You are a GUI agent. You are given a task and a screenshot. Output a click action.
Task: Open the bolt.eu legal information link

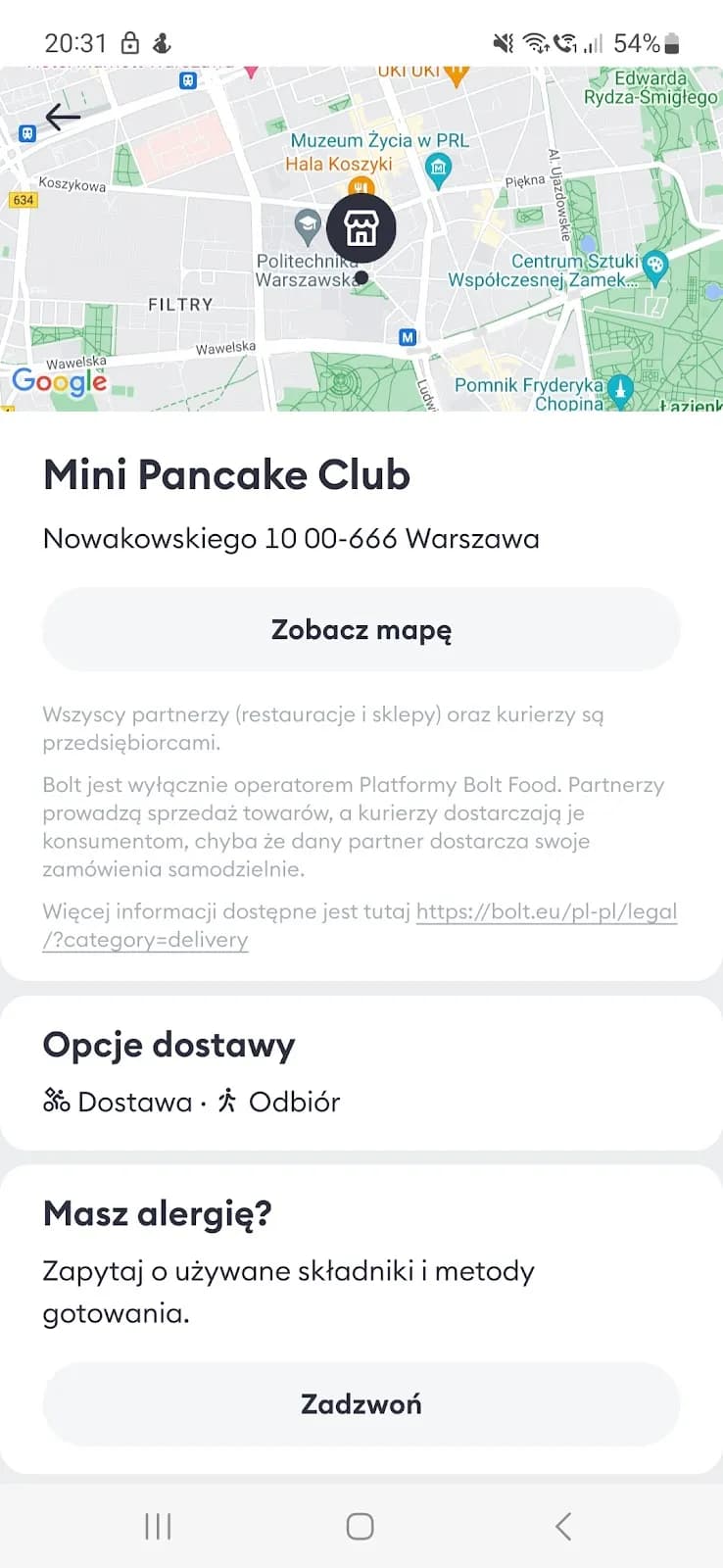(x=546, y=911)
